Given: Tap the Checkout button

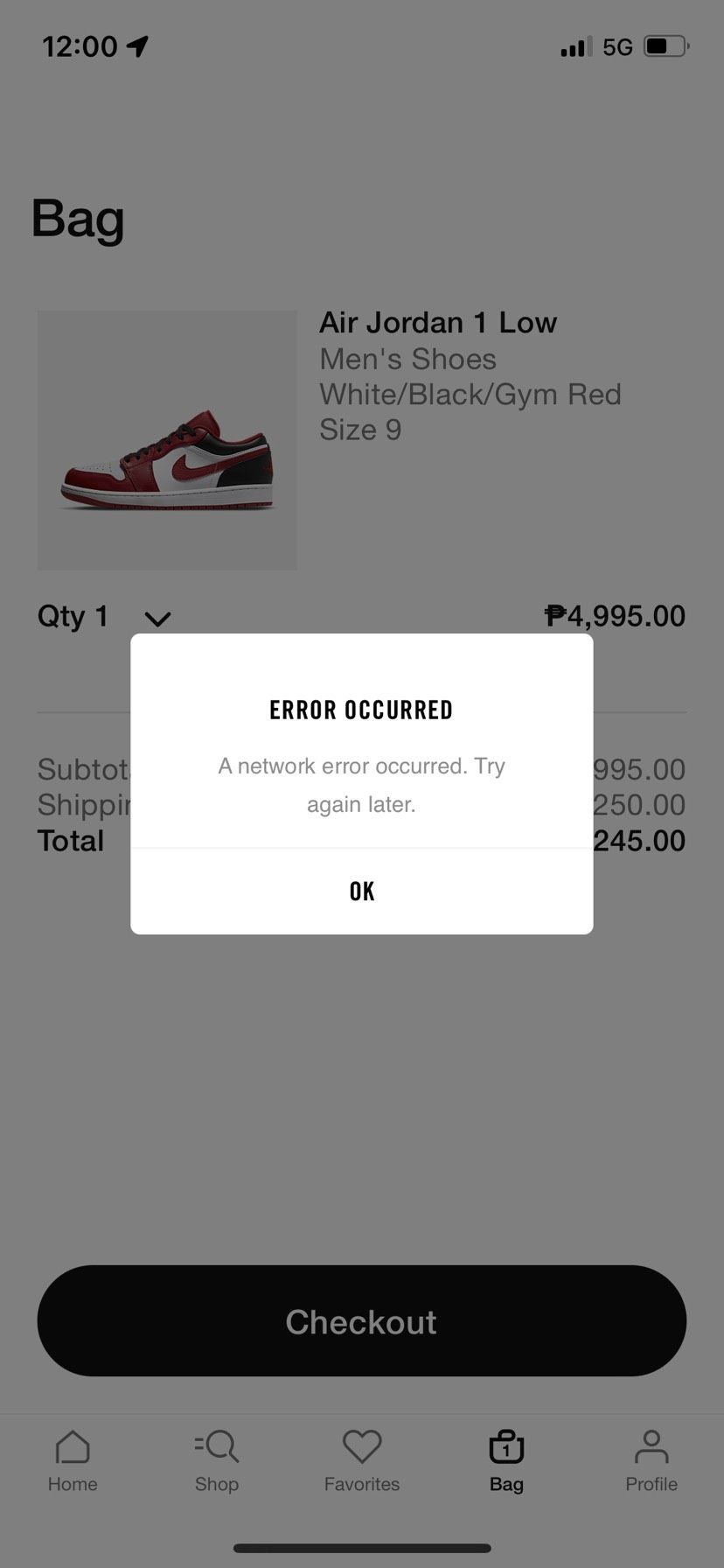Looking at the screenshot, I should (x=362, y=1320).
